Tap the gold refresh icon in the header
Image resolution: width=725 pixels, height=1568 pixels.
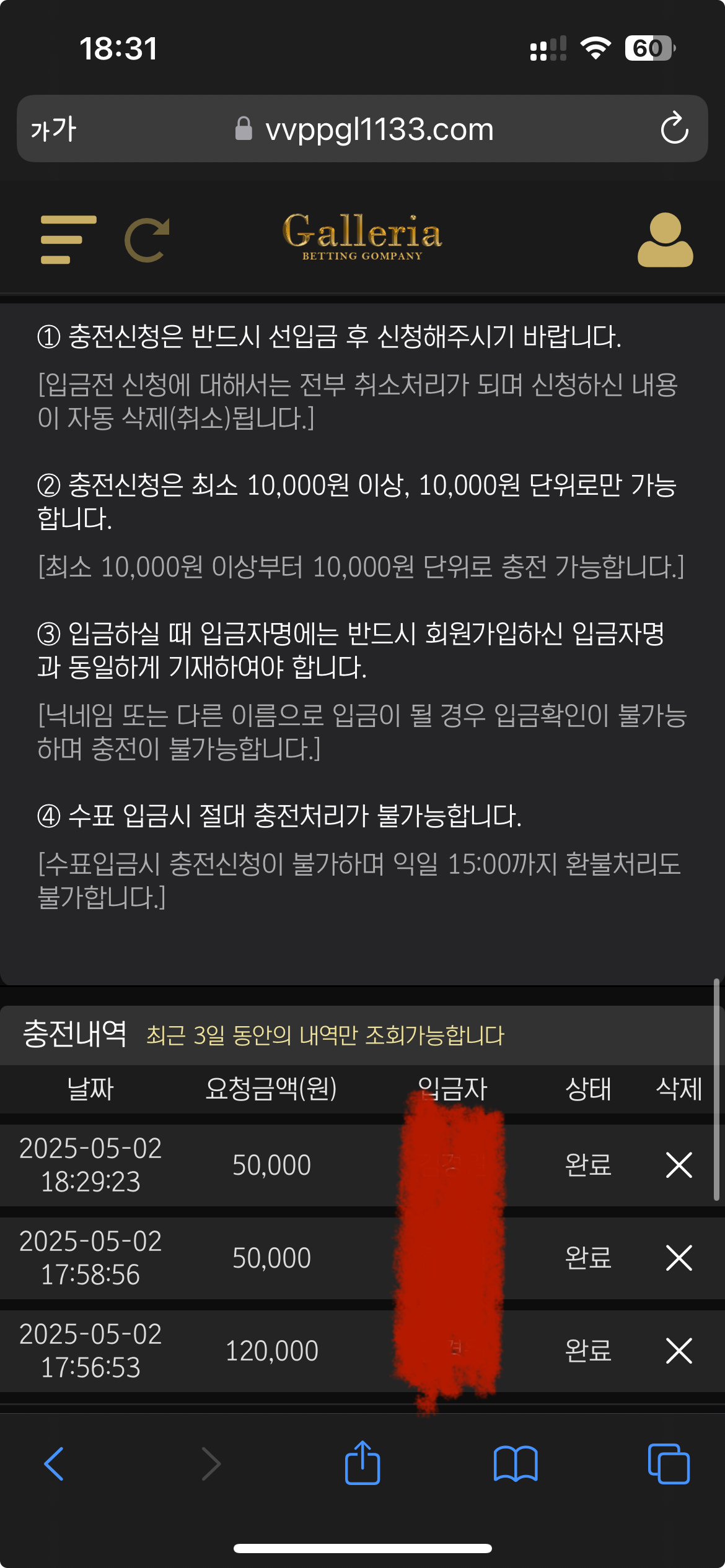[x=147, y=240]
